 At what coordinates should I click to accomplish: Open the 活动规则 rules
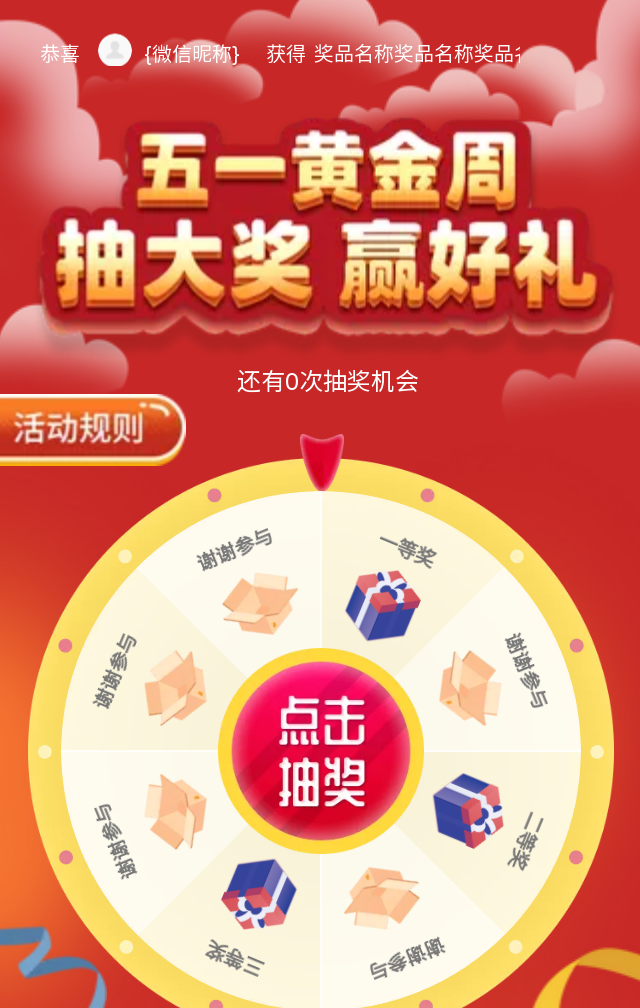[x=86, y=429]
